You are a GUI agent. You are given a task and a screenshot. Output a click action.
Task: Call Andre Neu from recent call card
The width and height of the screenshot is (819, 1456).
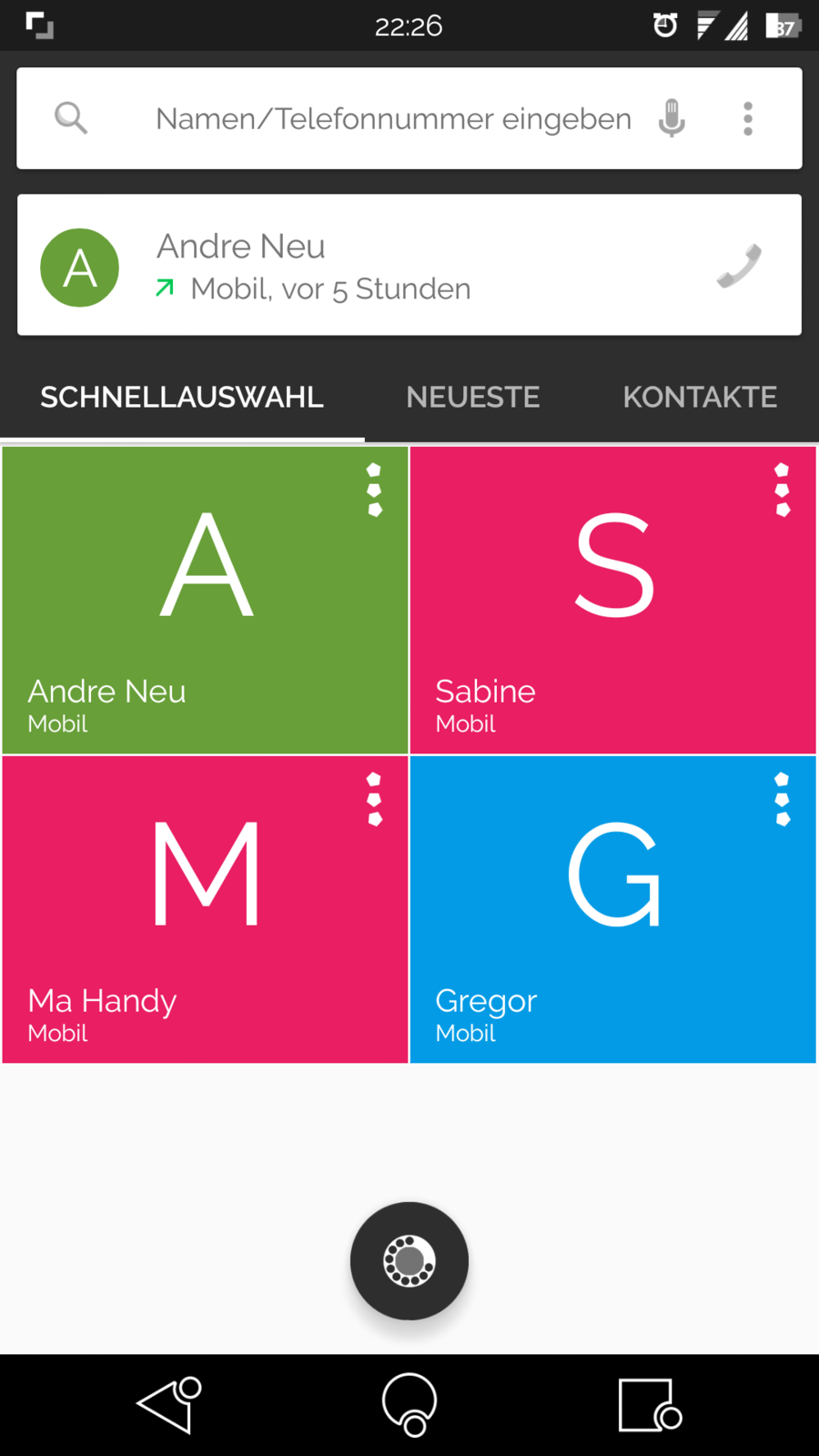738,266
